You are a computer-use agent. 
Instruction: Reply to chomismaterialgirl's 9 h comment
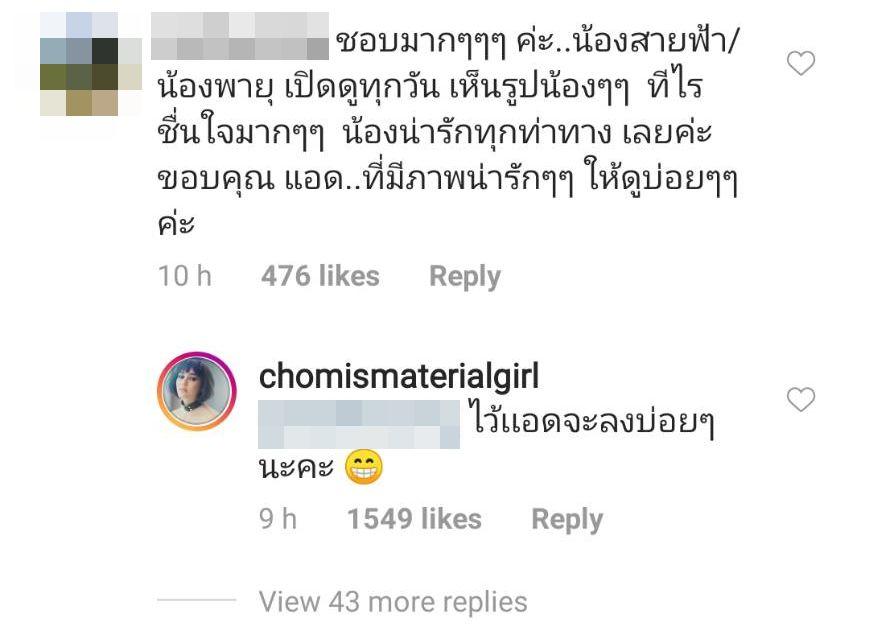[566, 520]
